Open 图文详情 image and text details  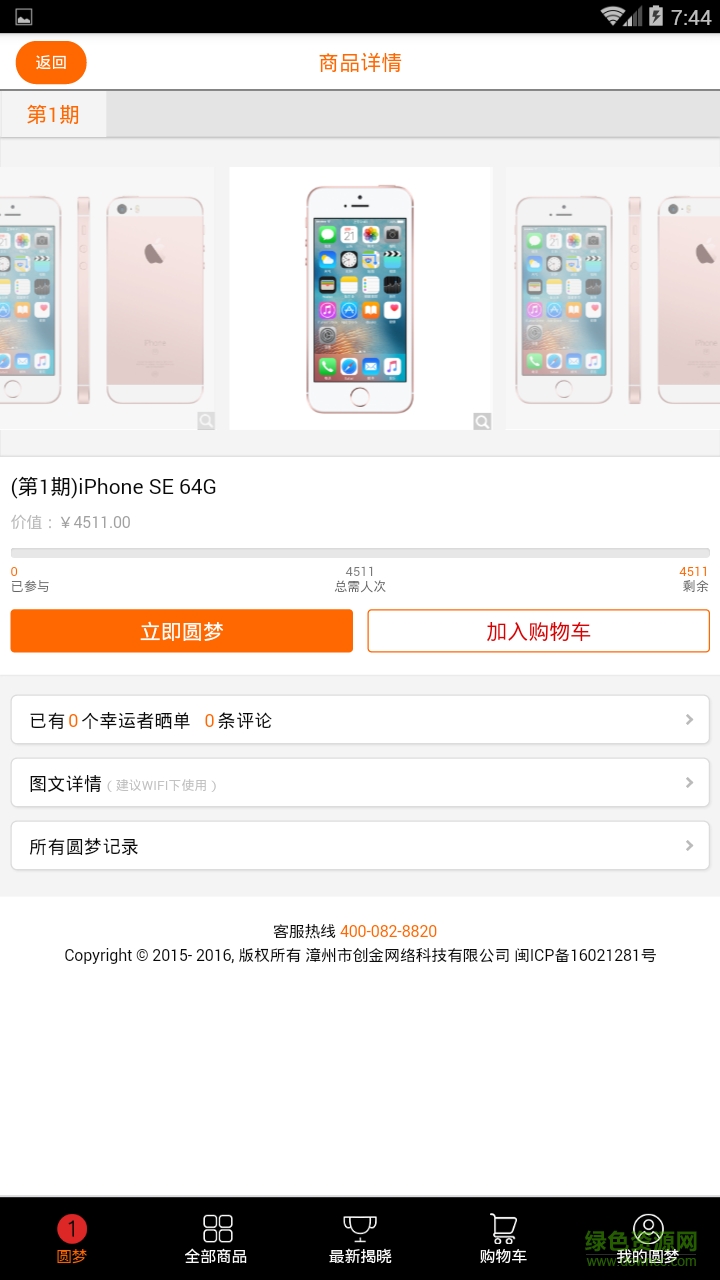point(360,783)
